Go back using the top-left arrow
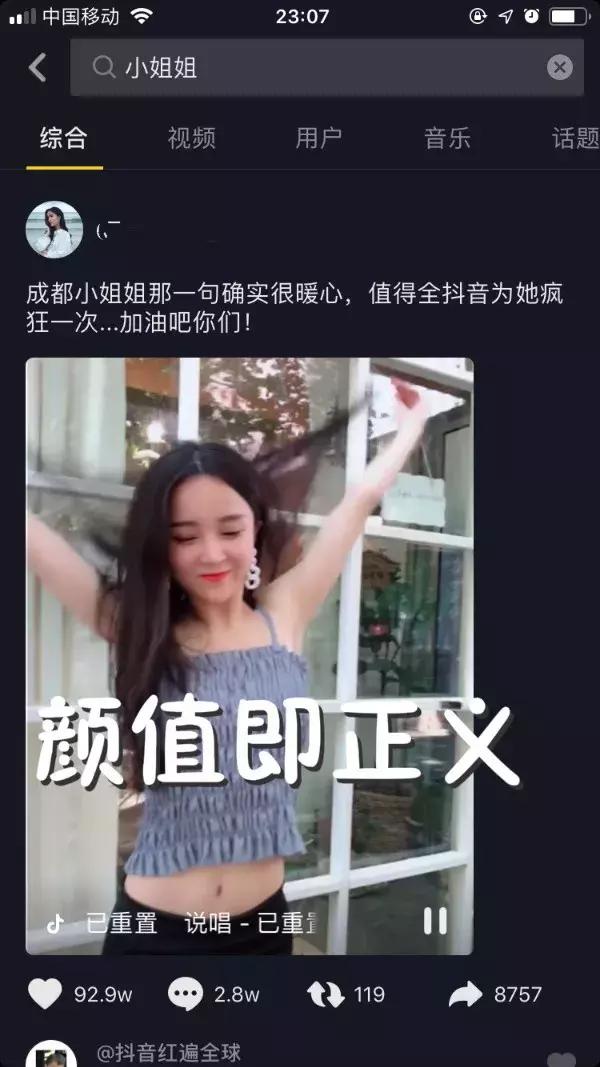600x1067 pixels. pyautogui.click(x=37, y=68)
